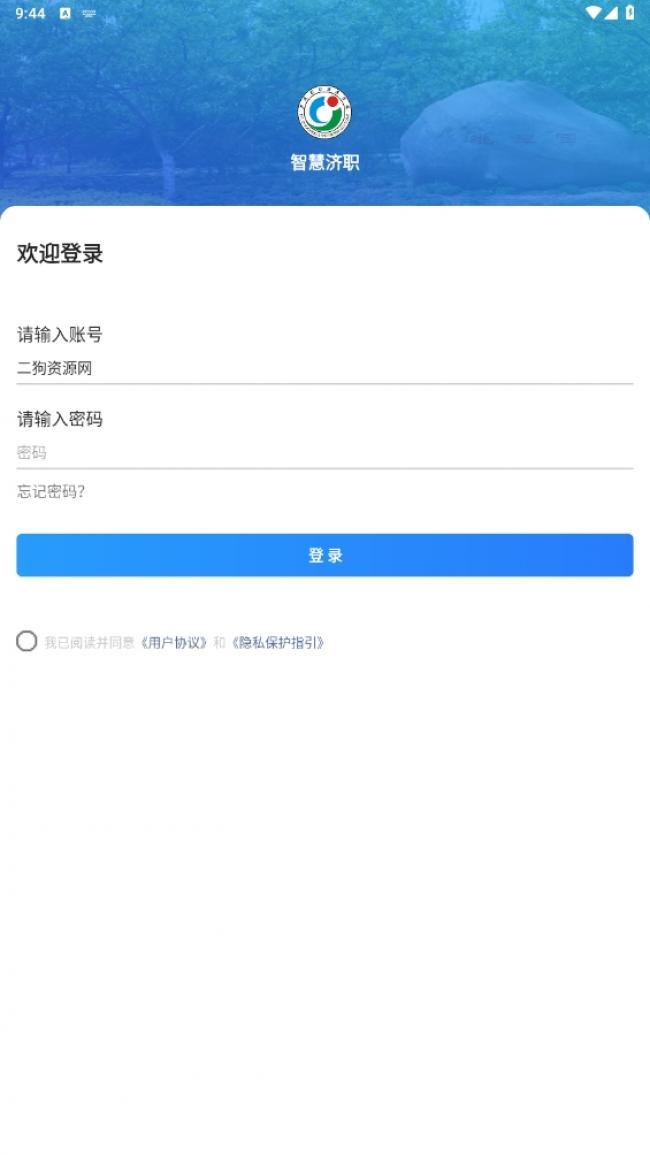Open the 《用户协议》 link
650x1155 pixels.
[174, 642]
